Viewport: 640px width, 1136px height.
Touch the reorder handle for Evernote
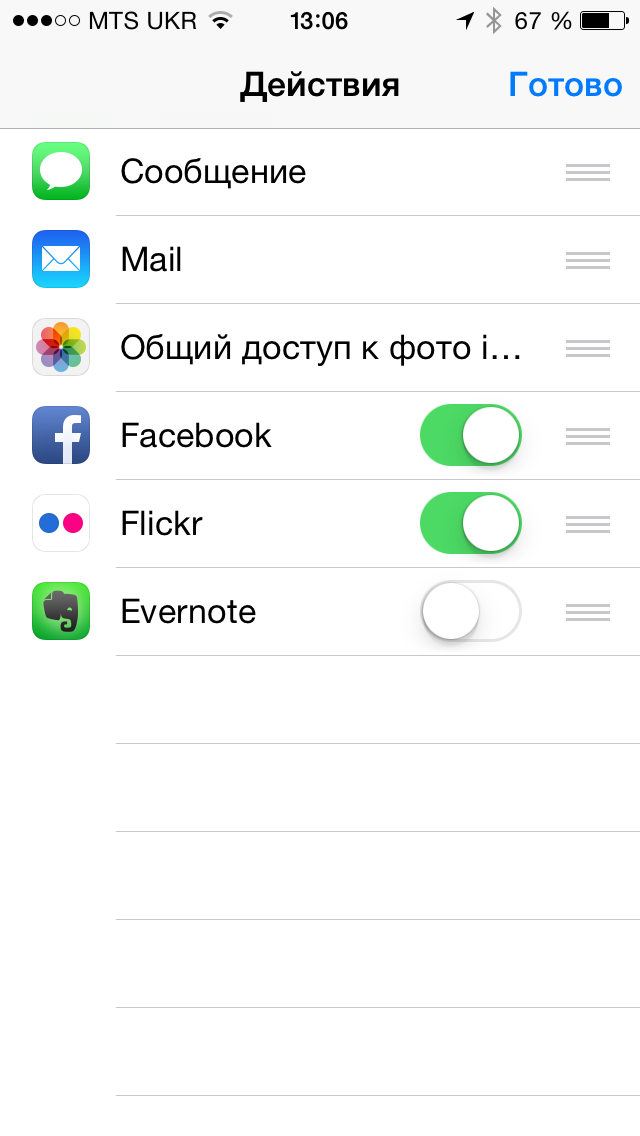[587, 612]
